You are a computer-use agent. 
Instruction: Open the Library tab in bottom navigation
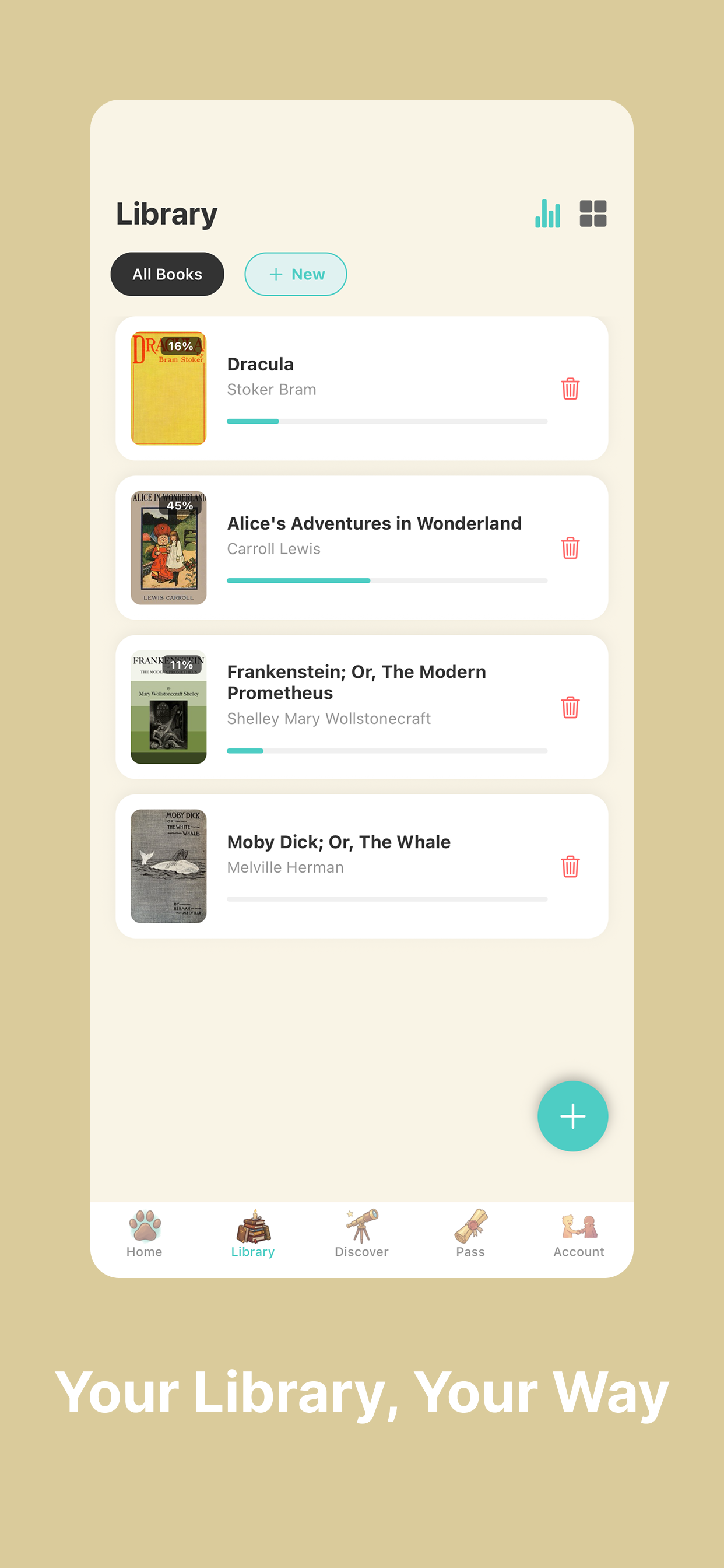(x=252, y=1234)
